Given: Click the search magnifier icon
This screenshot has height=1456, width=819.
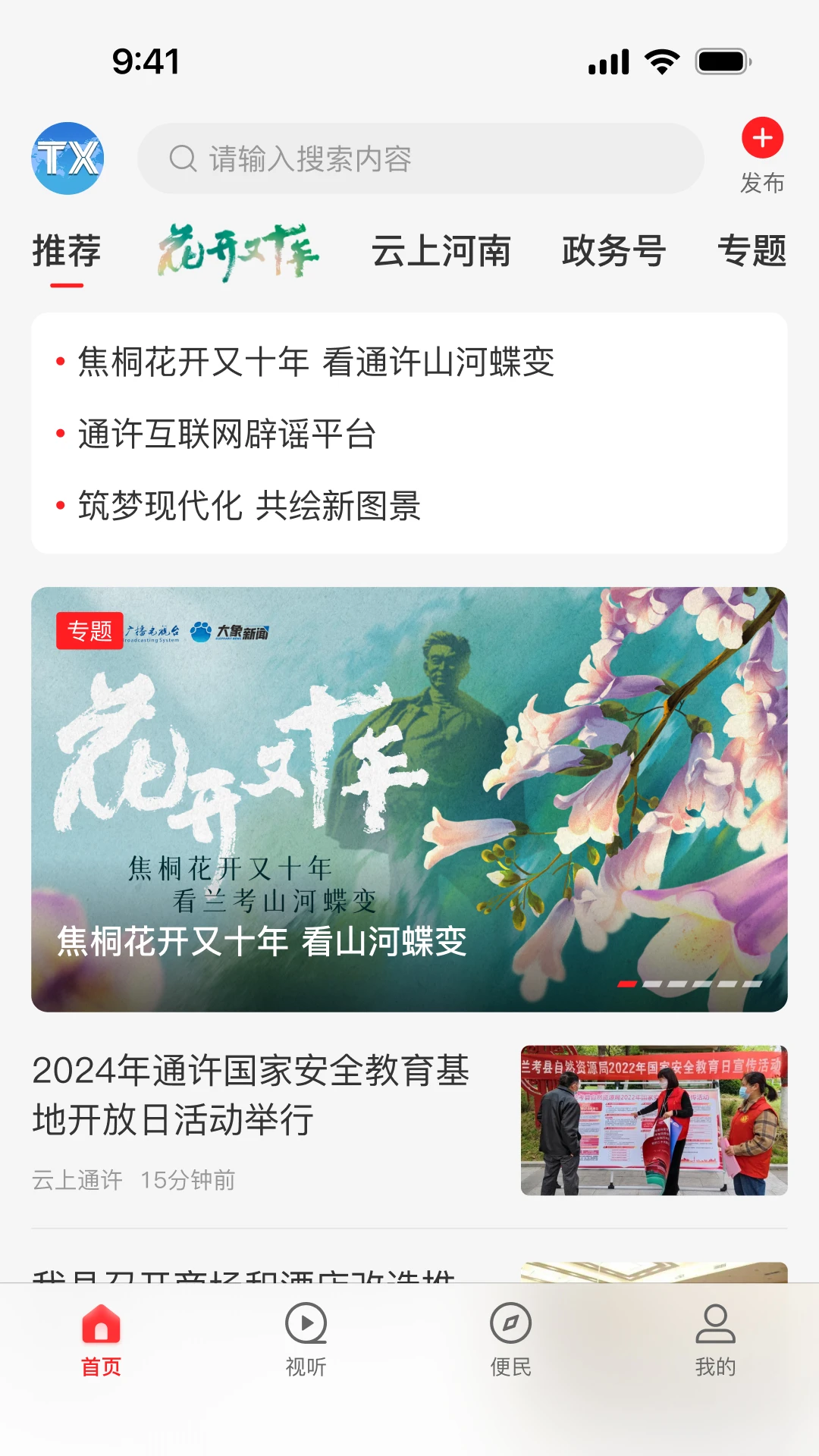Looking at the screenshot, I should [181, 160].
